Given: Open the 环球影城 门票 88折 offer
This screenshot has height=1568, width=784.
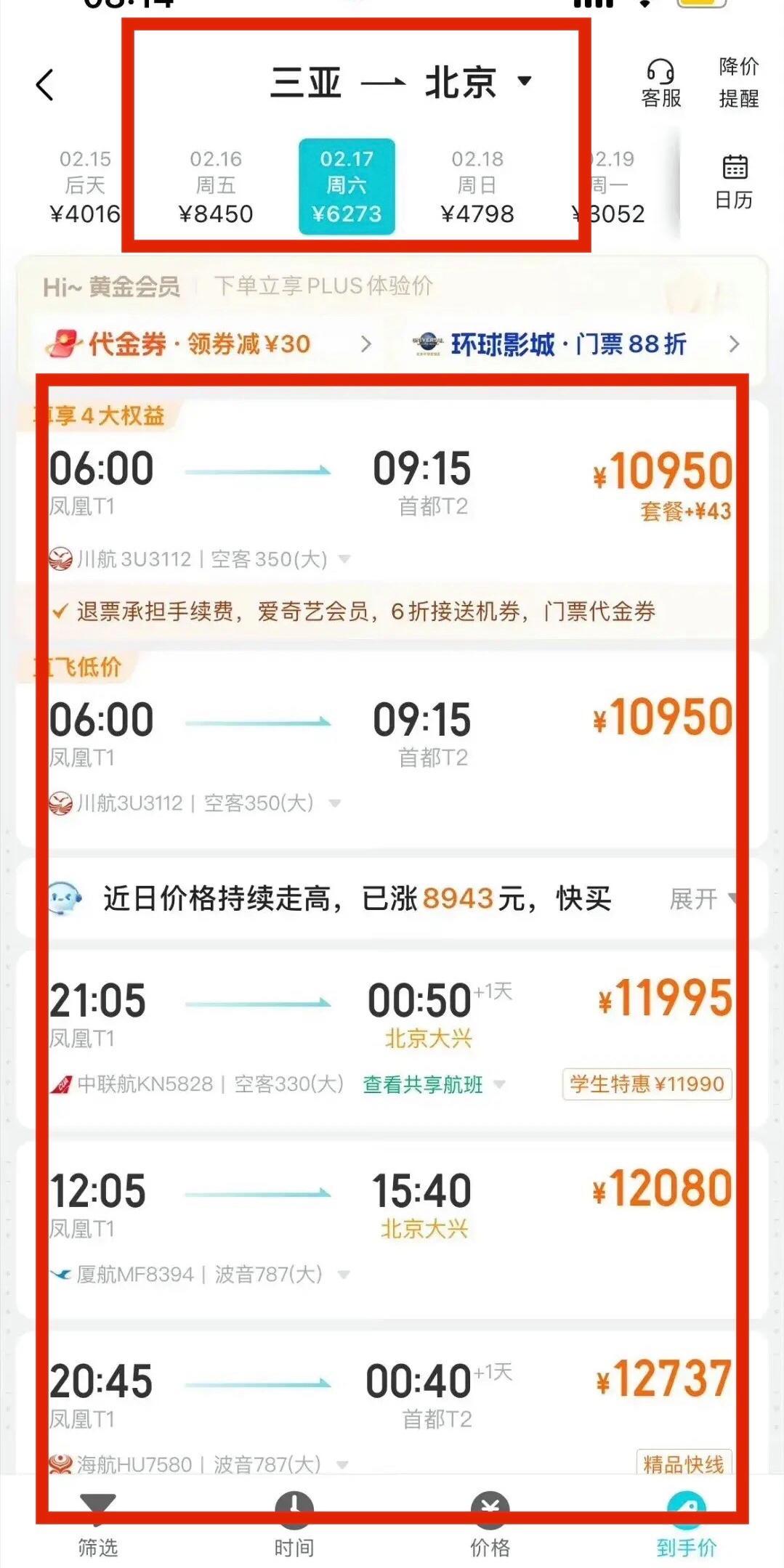Looking at the screenshot, I should [x=574, y=344].
